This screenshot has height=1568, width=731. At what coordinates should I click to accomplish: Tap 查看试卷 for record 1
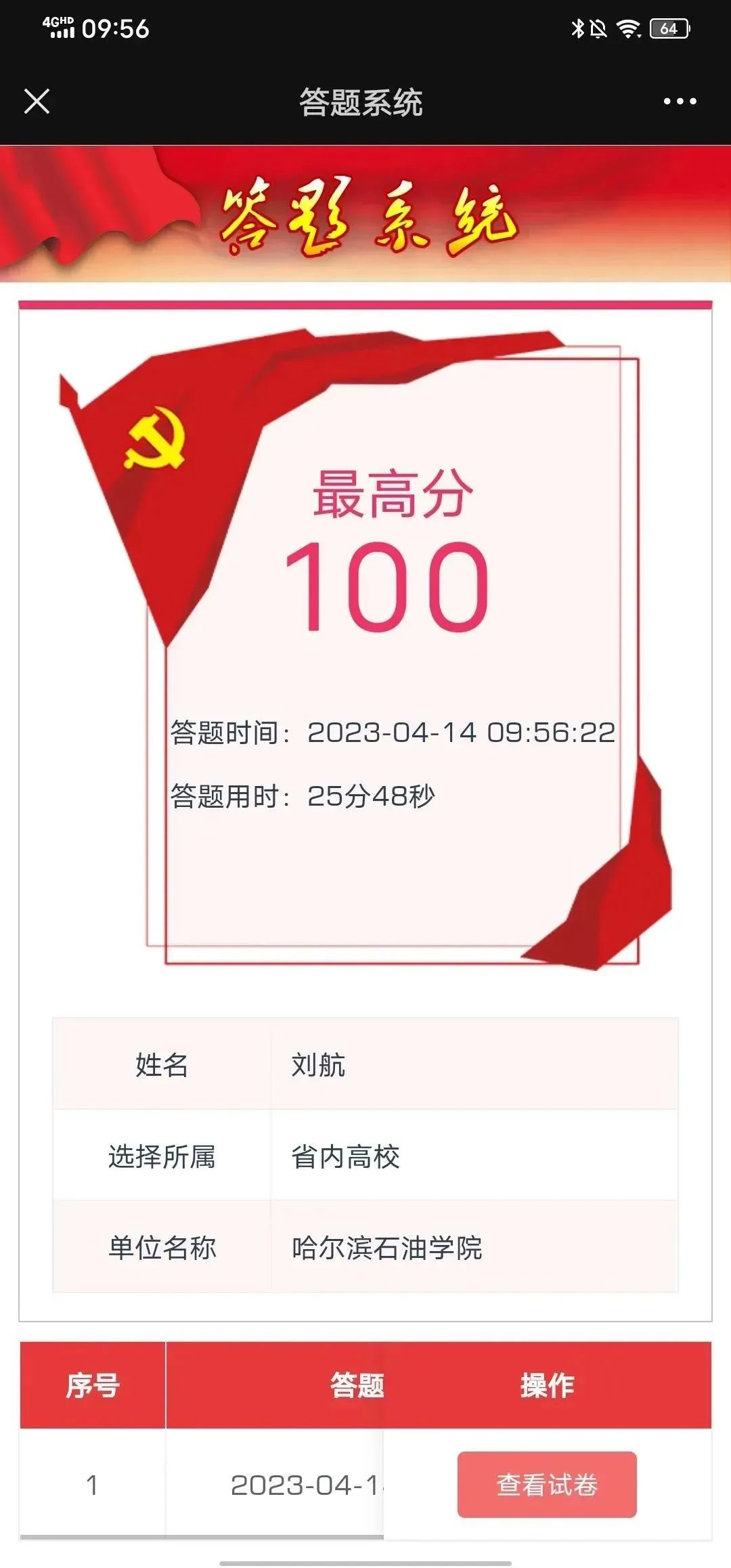tap(547, 1484)
